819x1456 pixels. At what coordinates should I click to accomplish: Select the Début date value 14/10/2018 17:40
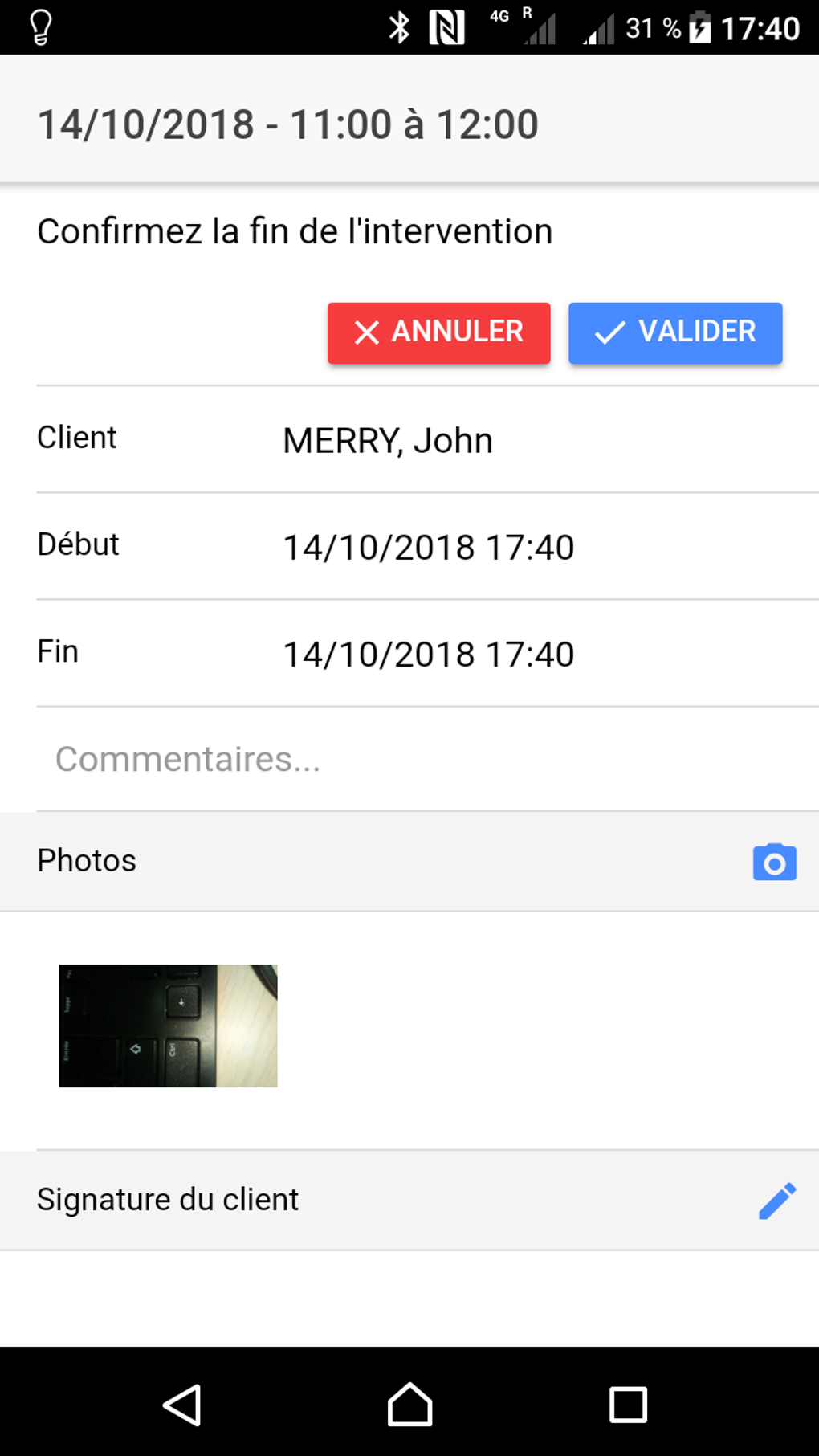pyautogui.click(x=430, y=547)
